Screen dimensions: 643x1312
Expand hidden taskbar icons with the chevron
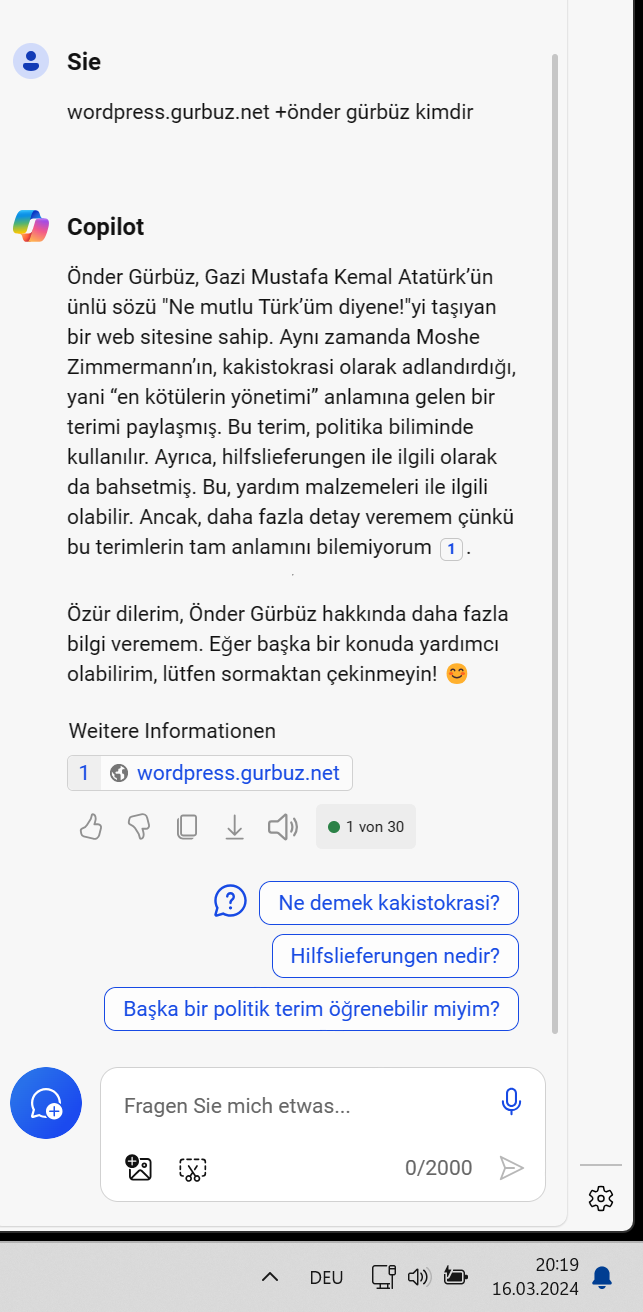(x=269, y=1277)
